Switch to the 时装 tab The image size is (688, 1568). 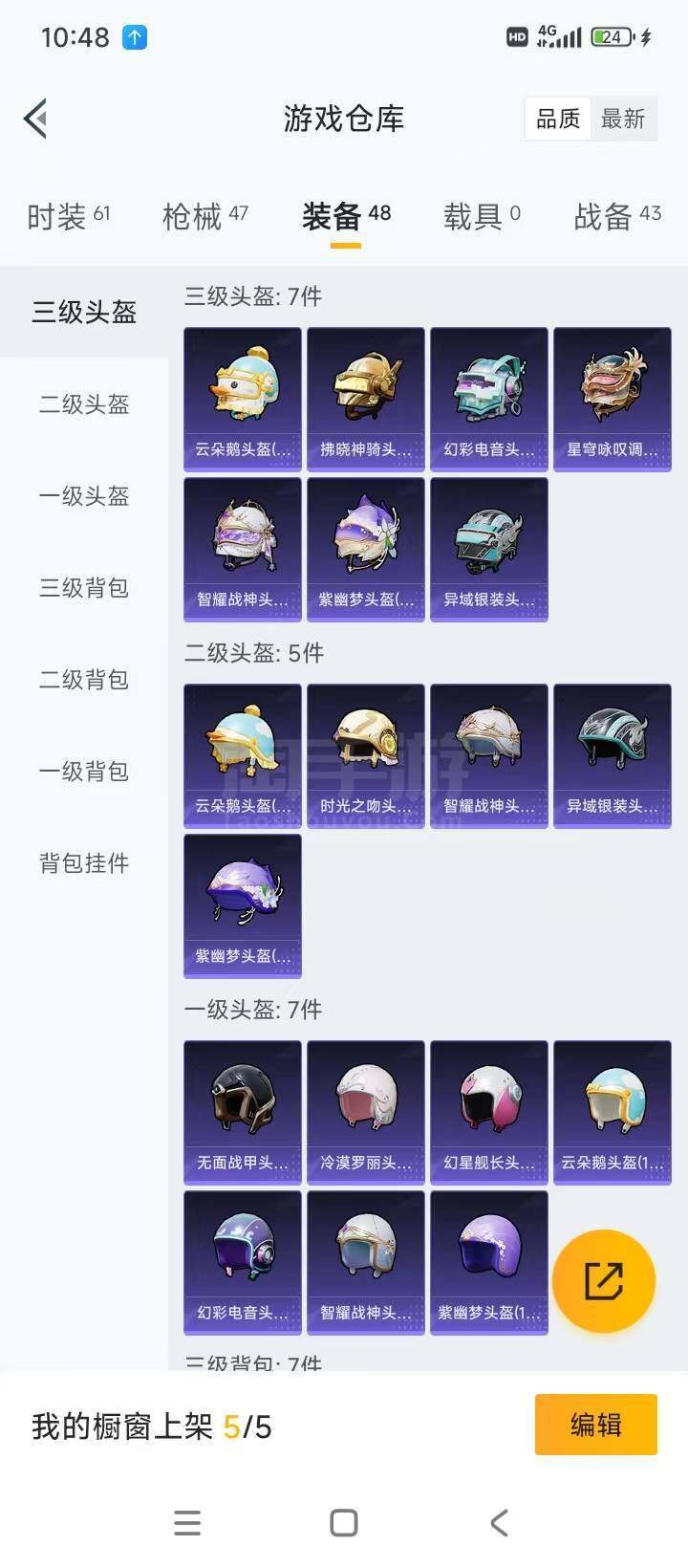click(68, 217)
